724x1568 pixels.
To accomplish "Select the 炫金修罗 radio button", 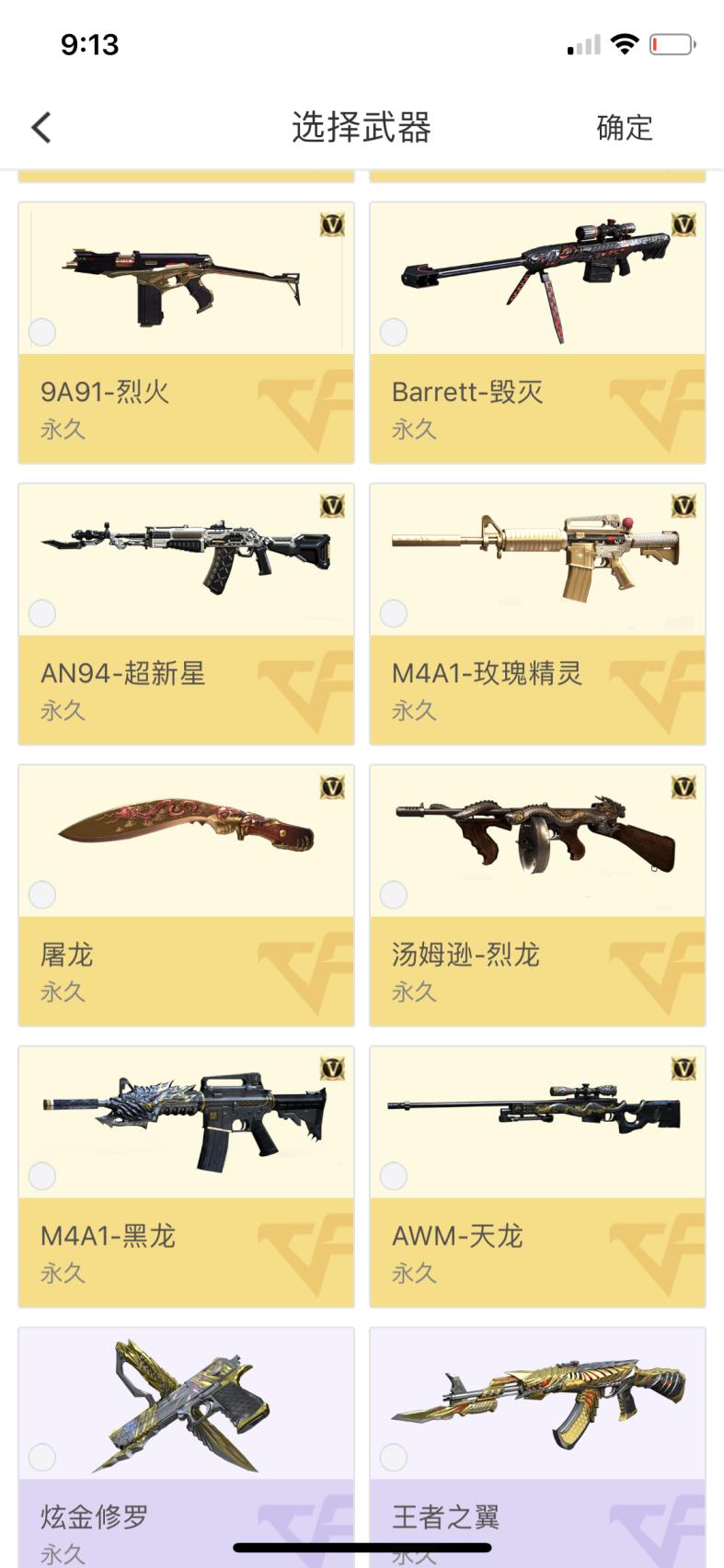I will pyautogui.click(x=42, y=1458).
